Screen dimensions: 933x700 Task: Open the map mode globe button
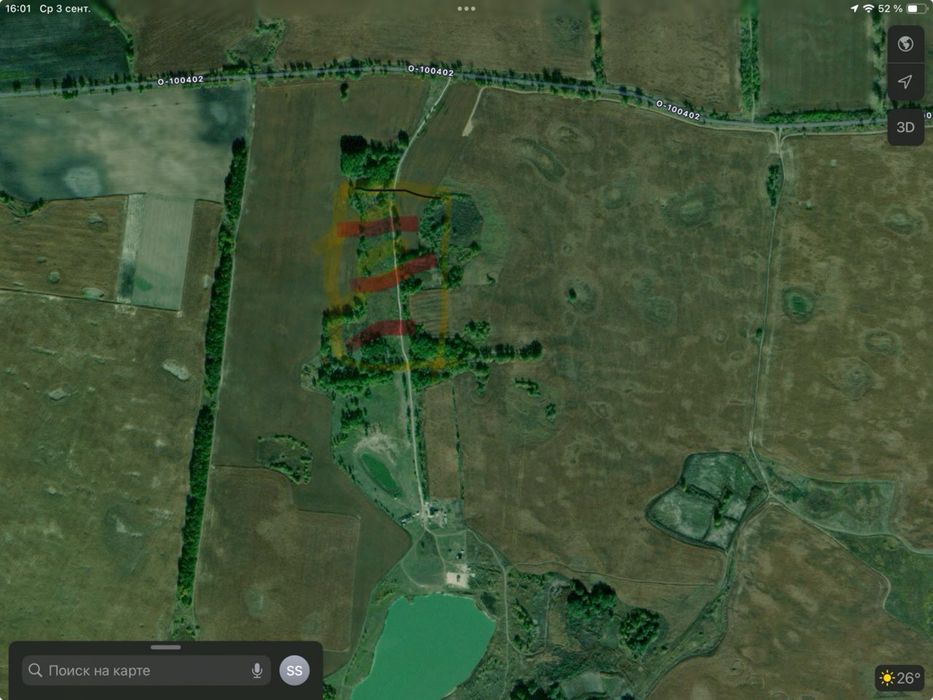coord(905,44)
